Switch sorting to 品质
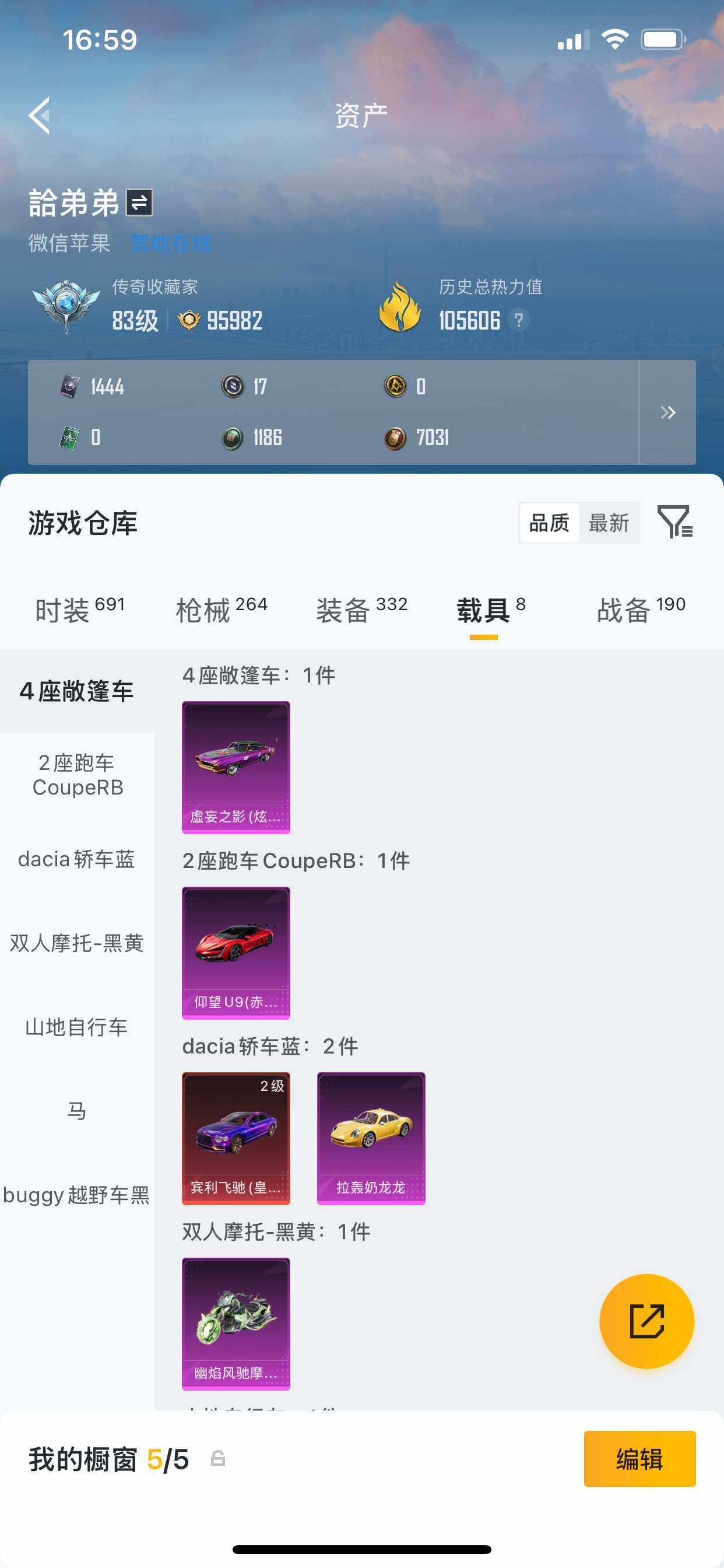724x1568 pixels. [549, 522]
